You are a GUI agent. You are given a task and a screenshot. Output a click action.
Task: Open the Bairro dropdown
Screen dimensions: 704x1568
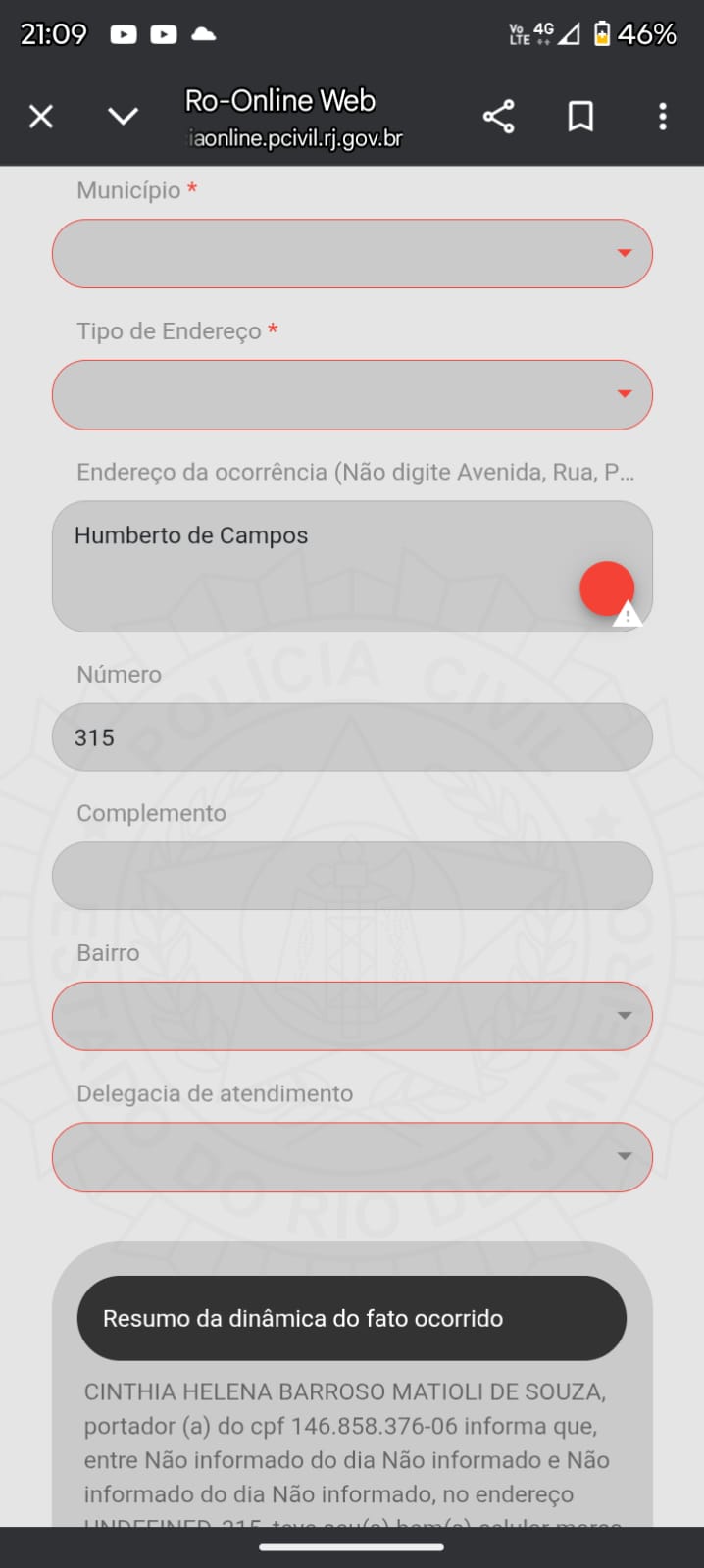point(351,1016)
